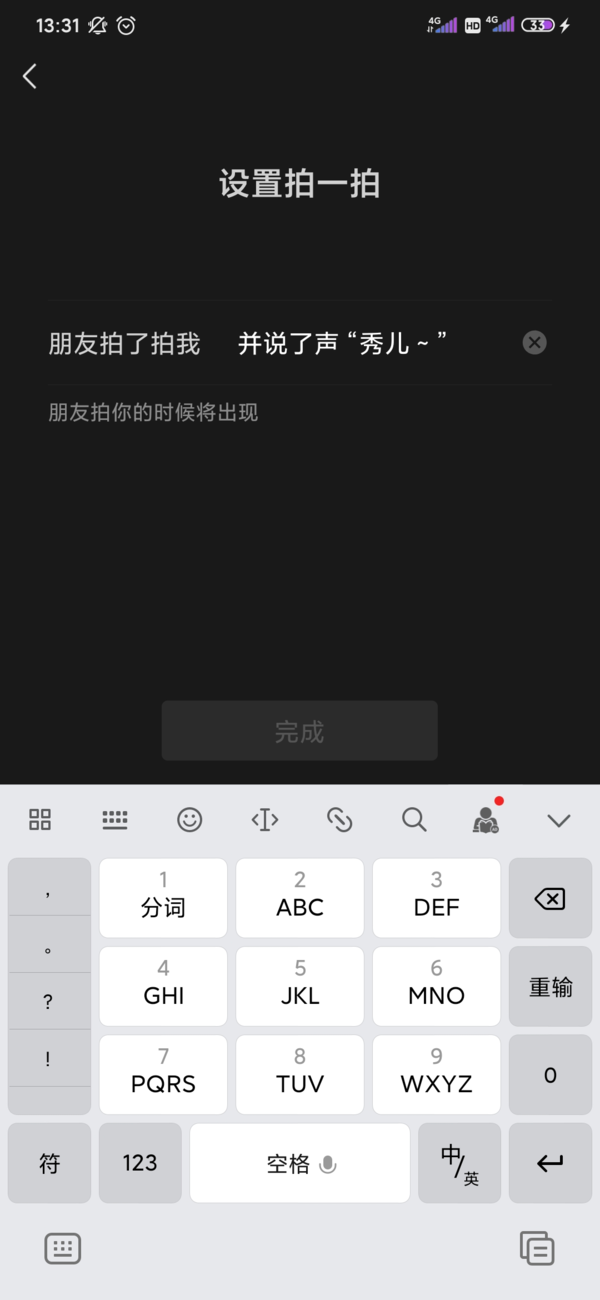Open the 符 symbols keyboard
The height and width of the screenshot is (1300, 600).
[49, 1163]
